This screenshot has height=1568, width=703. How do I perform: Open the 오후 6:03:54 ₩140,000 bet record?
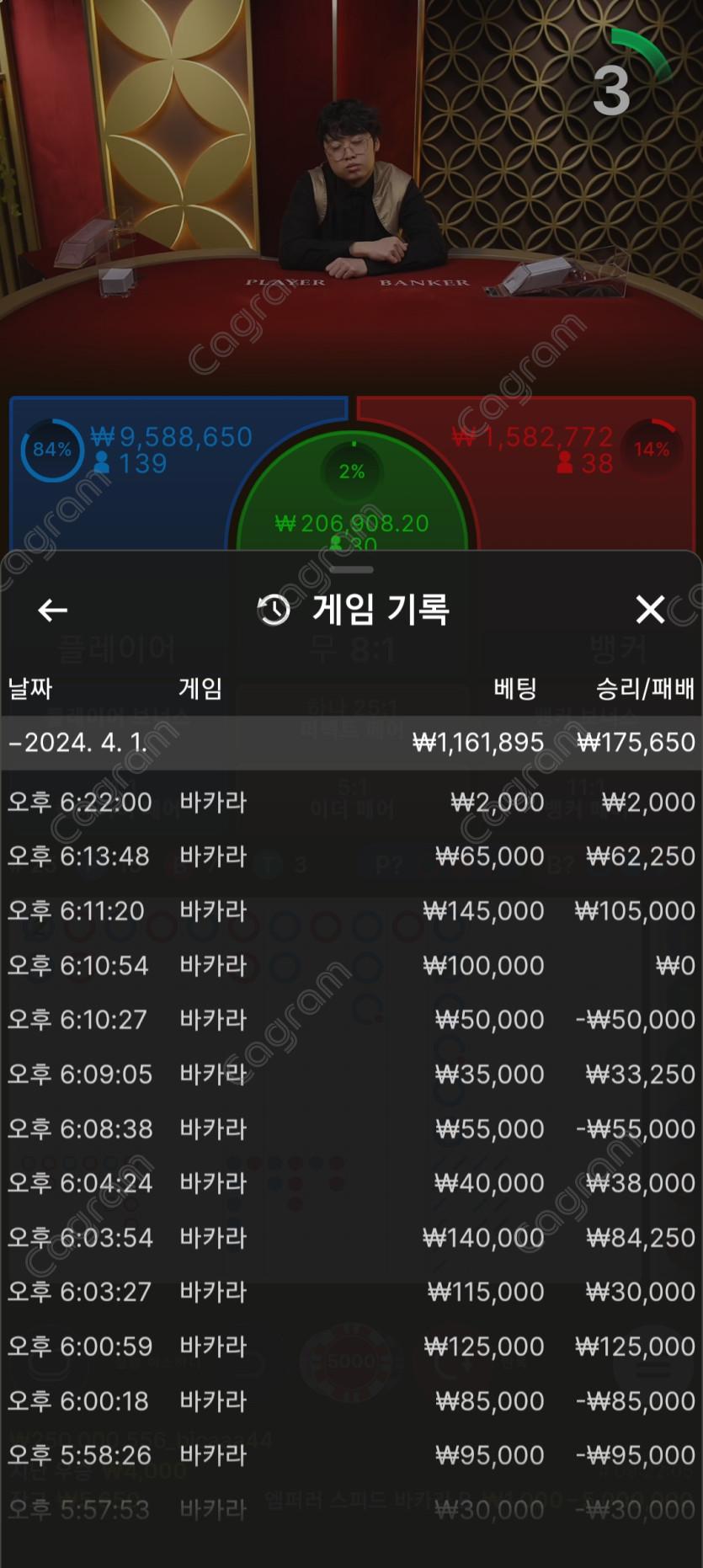[x=351, y=1238]
